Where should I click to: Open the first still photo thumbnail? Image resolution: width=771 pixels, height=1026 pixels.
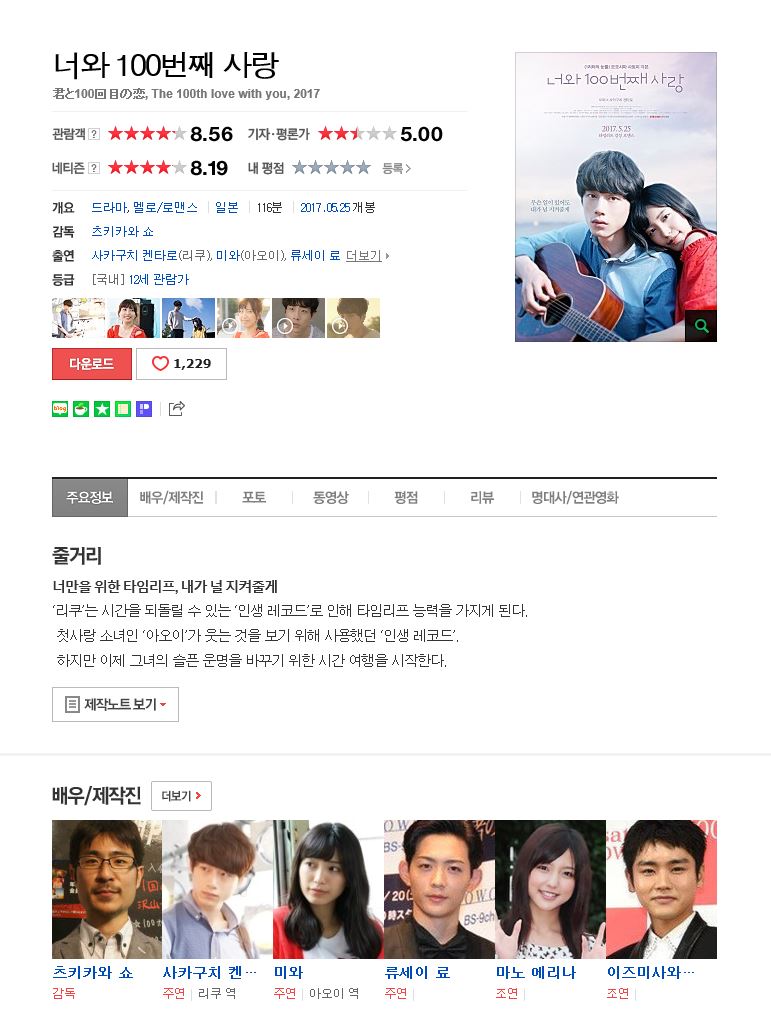click(78, 318)
